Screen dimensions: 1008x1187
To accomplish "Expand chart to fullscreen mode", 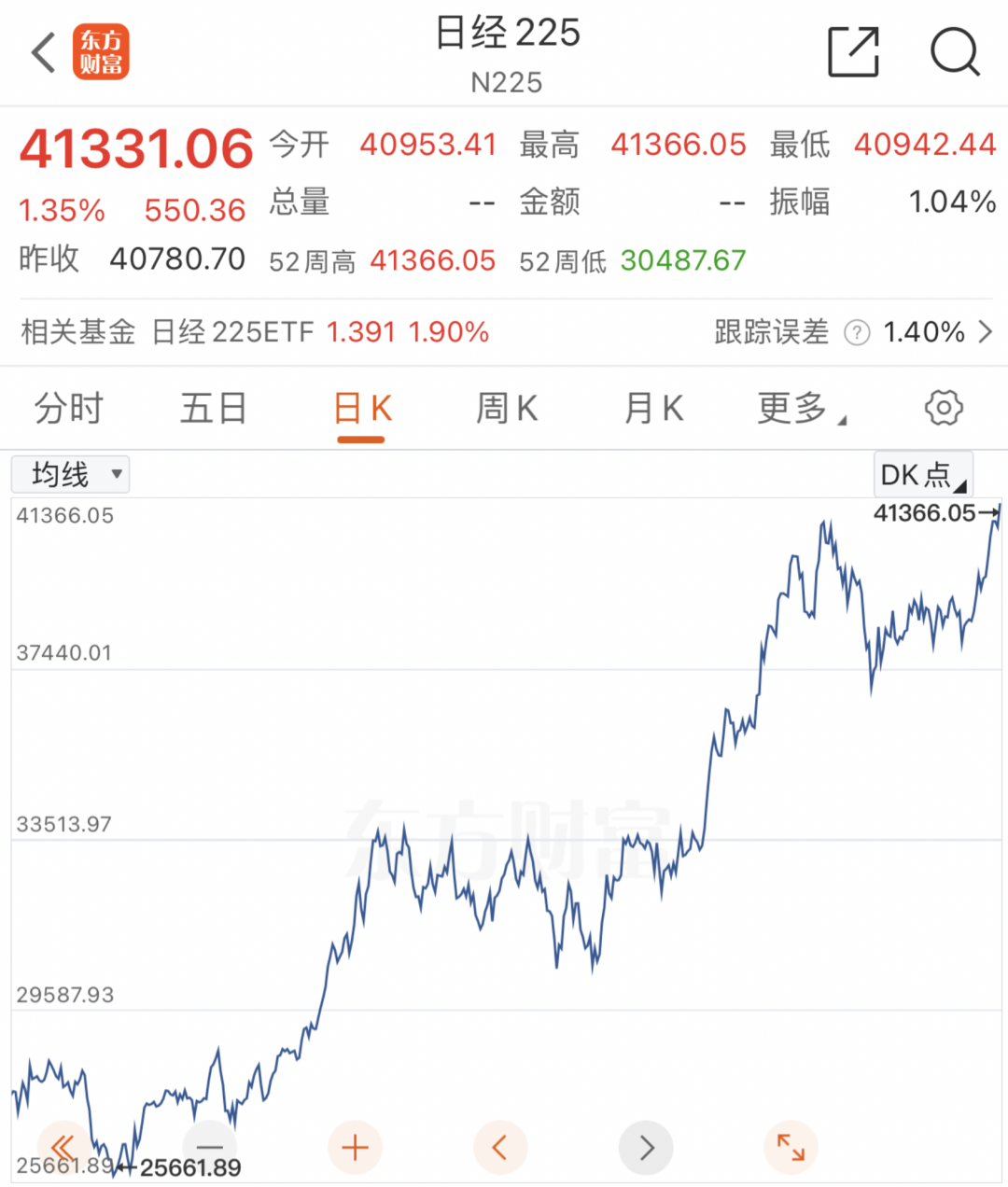I will 791,1148.
